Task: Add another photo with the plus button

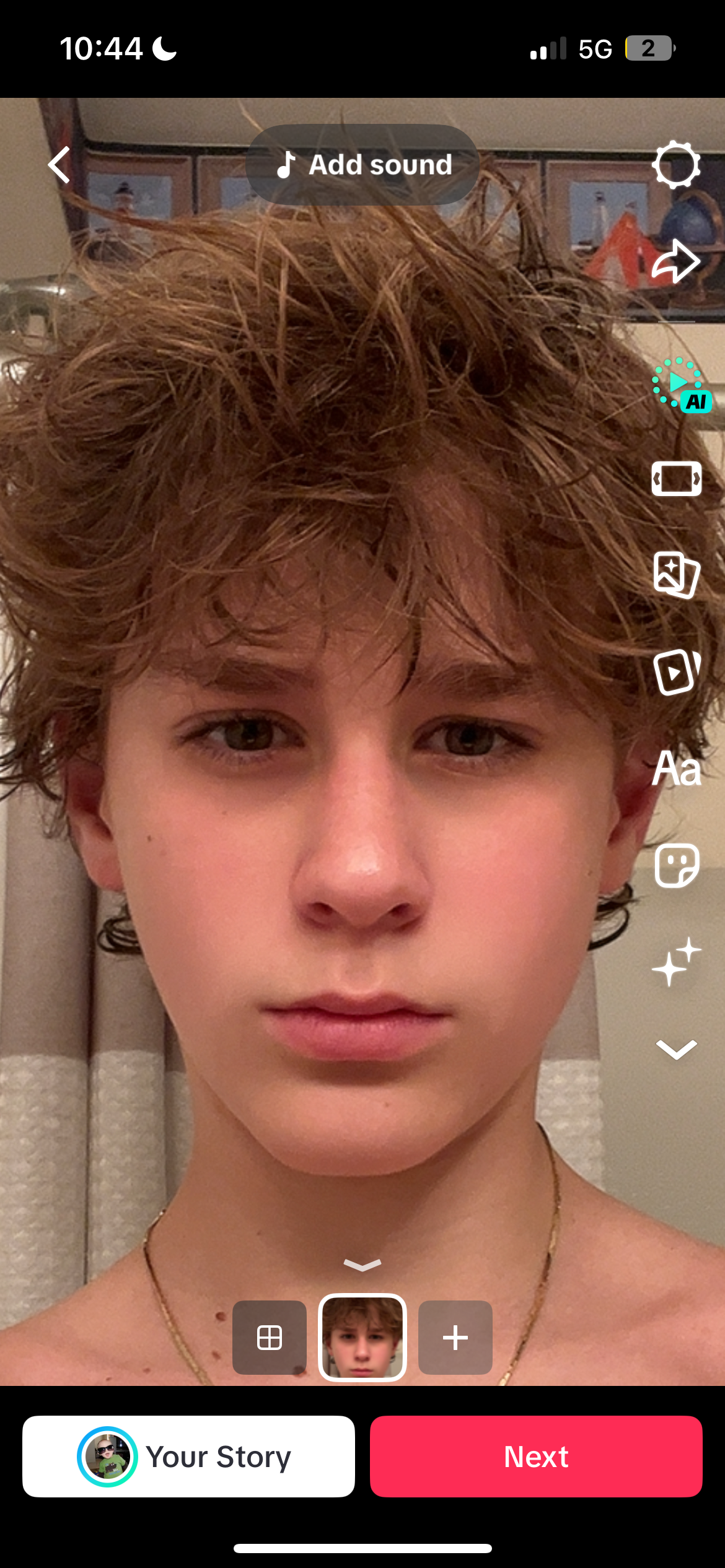Action: click(x=455, y=1338)
